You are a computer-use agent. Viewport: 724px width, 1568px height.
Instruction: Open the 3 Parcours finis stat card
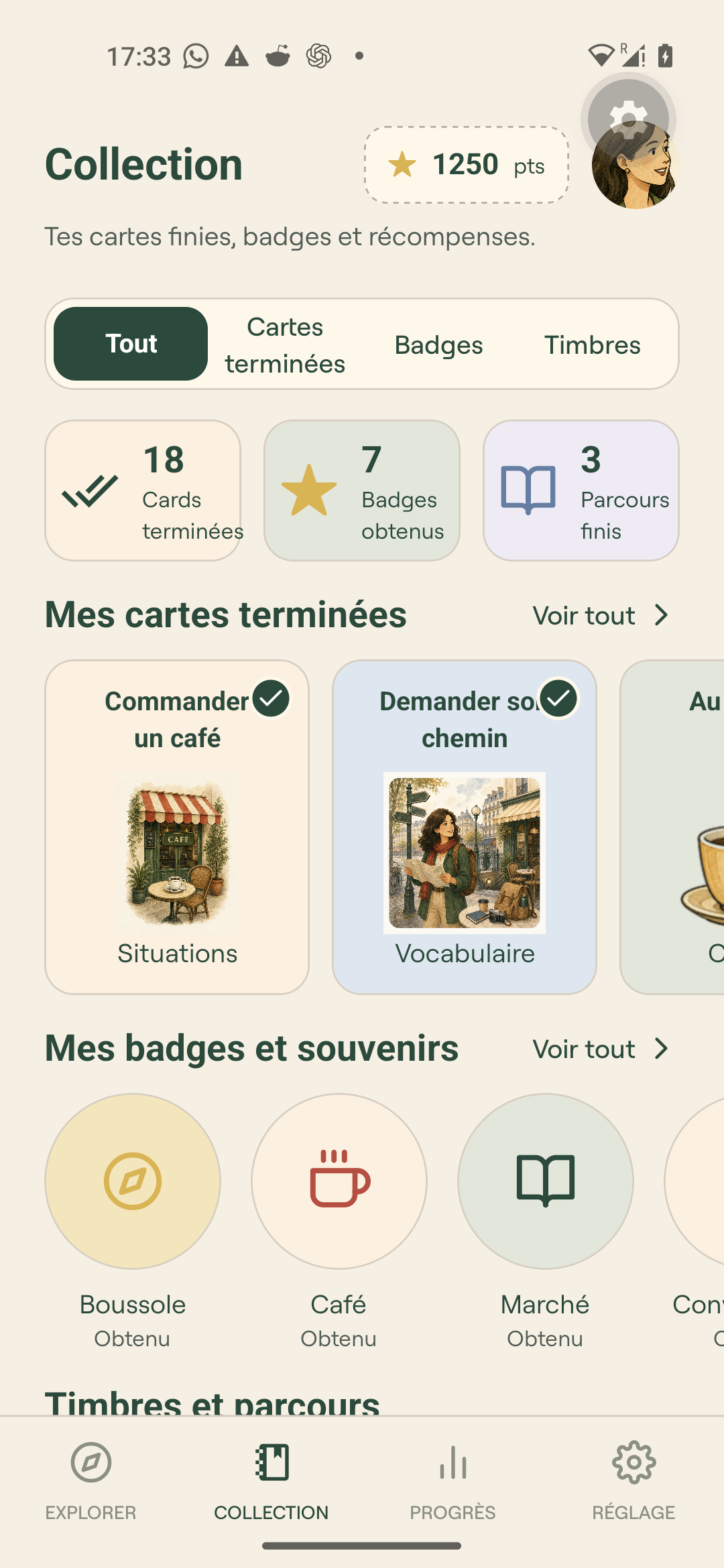pyautogui.click(x=581, y=491)
